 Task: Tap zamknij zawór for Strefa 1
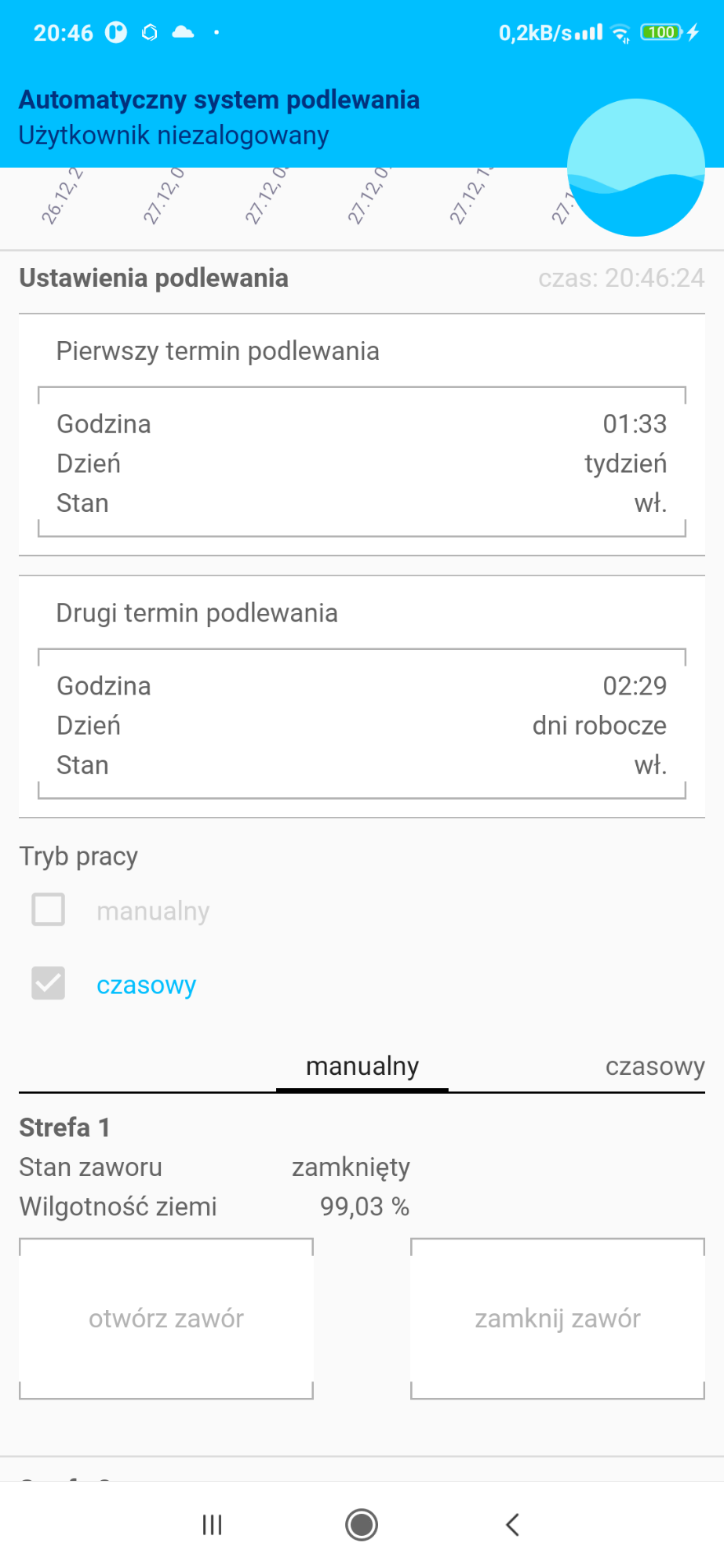tap(558, 1319)
